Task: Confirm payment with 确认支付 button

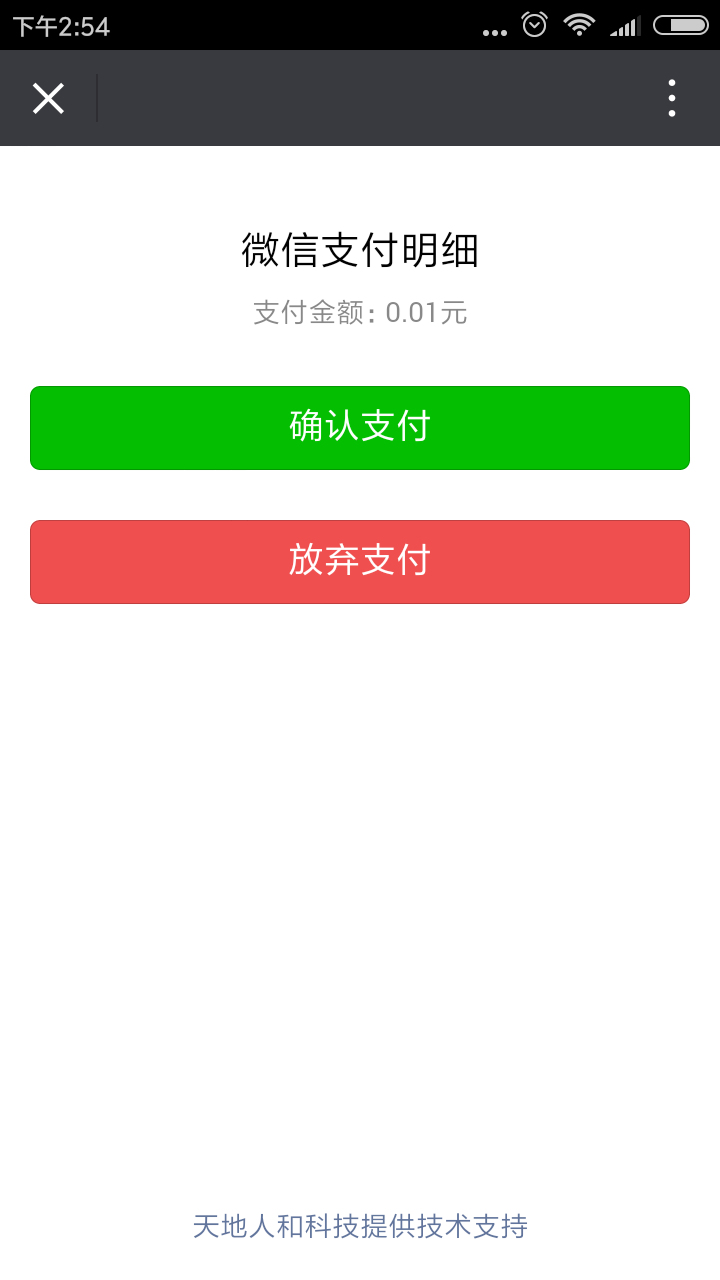Action: pos(360,428)
